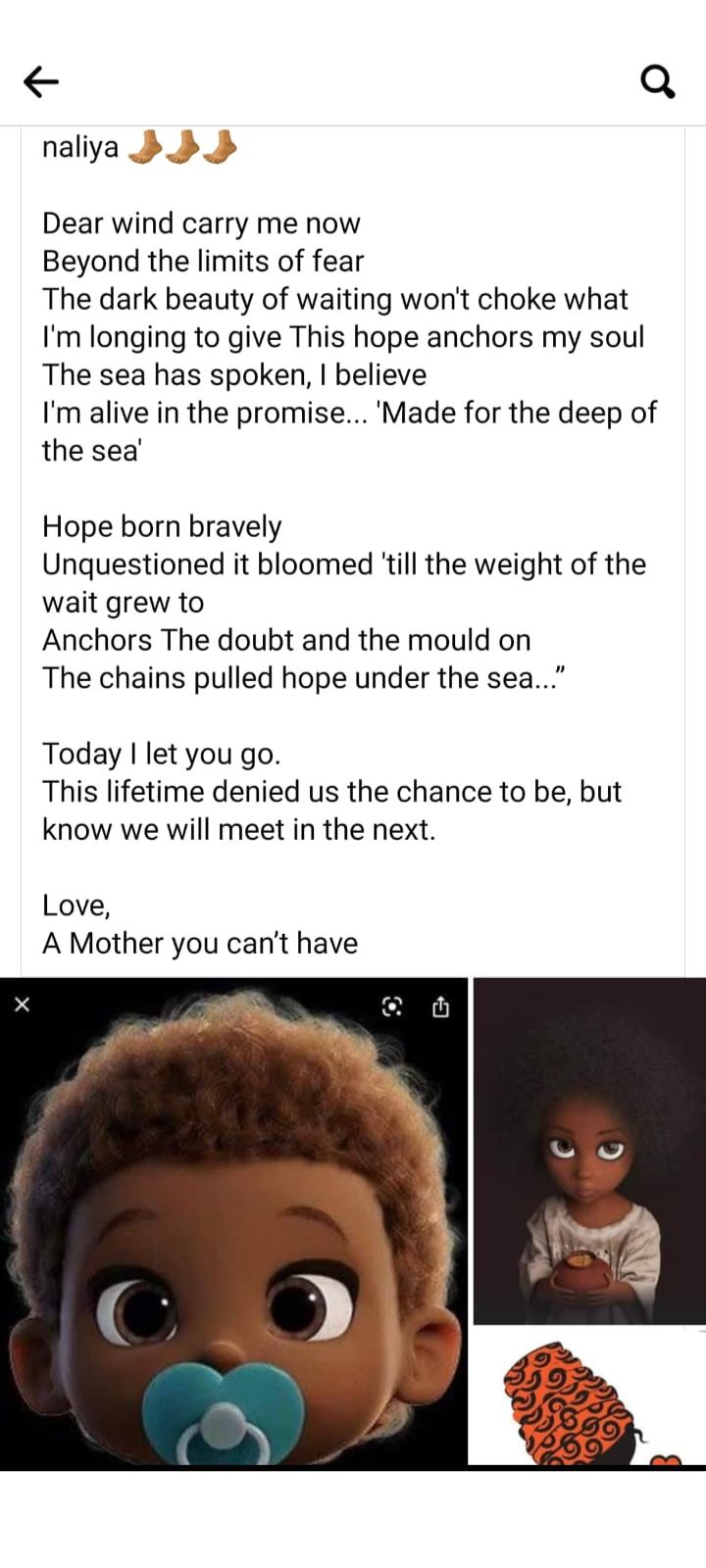View the girl holding a pot image
This screenshot has height=1568, width=706.
(x=589, y=1151)
